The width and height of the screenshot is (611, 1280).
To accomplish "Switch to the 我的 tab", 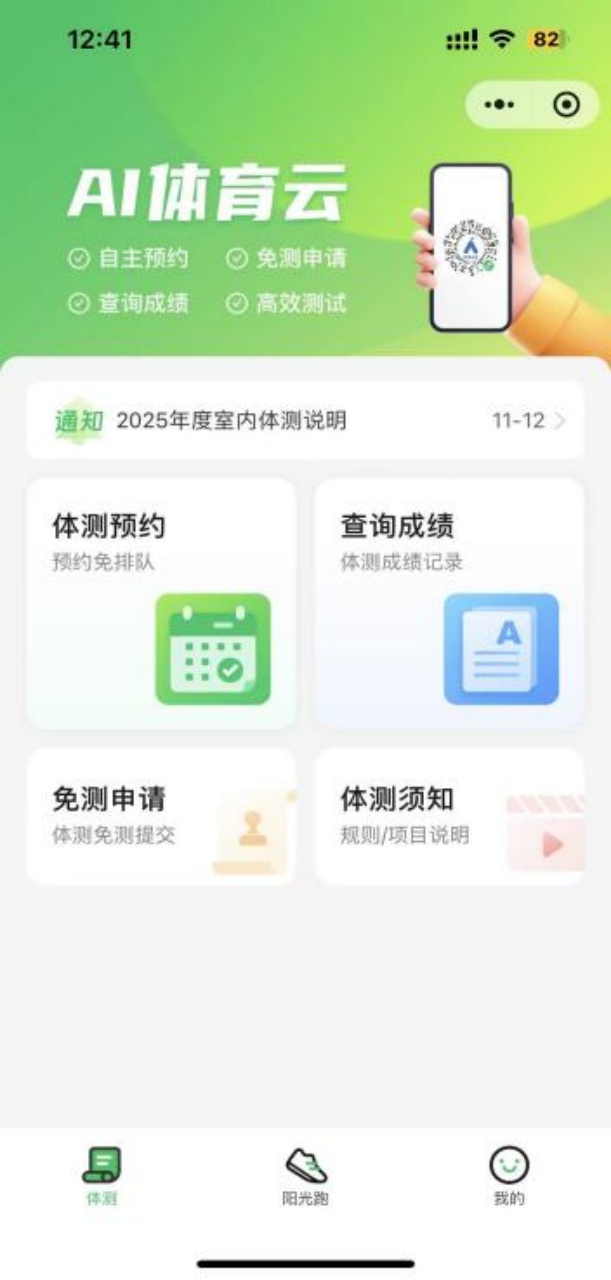I will click(x=508, y=1176).
